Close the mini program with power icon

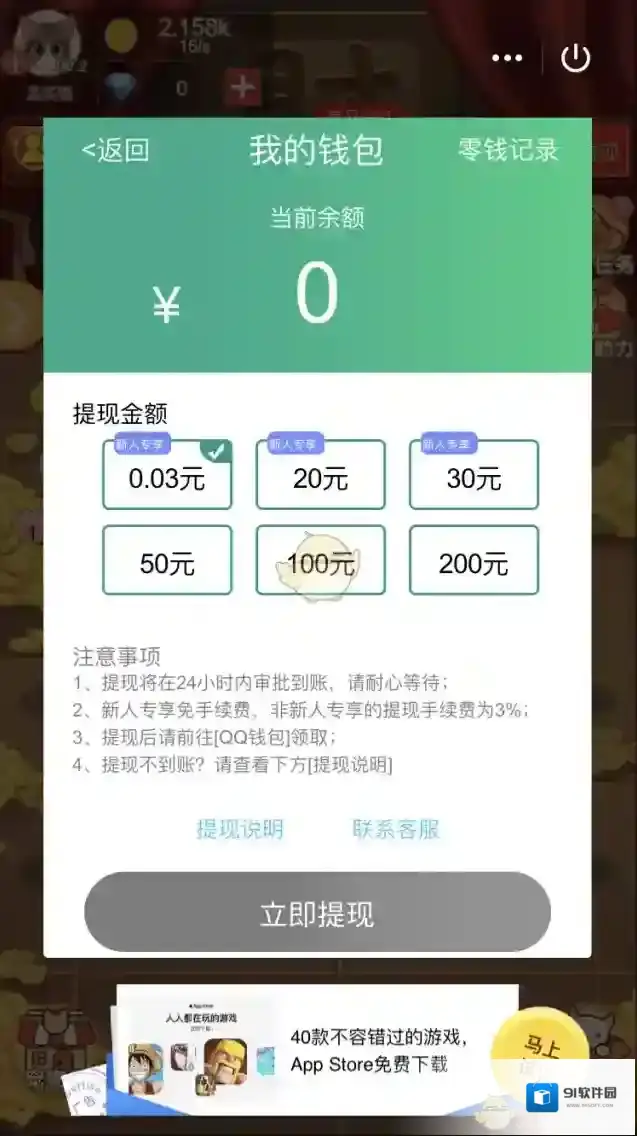[576, 58]
